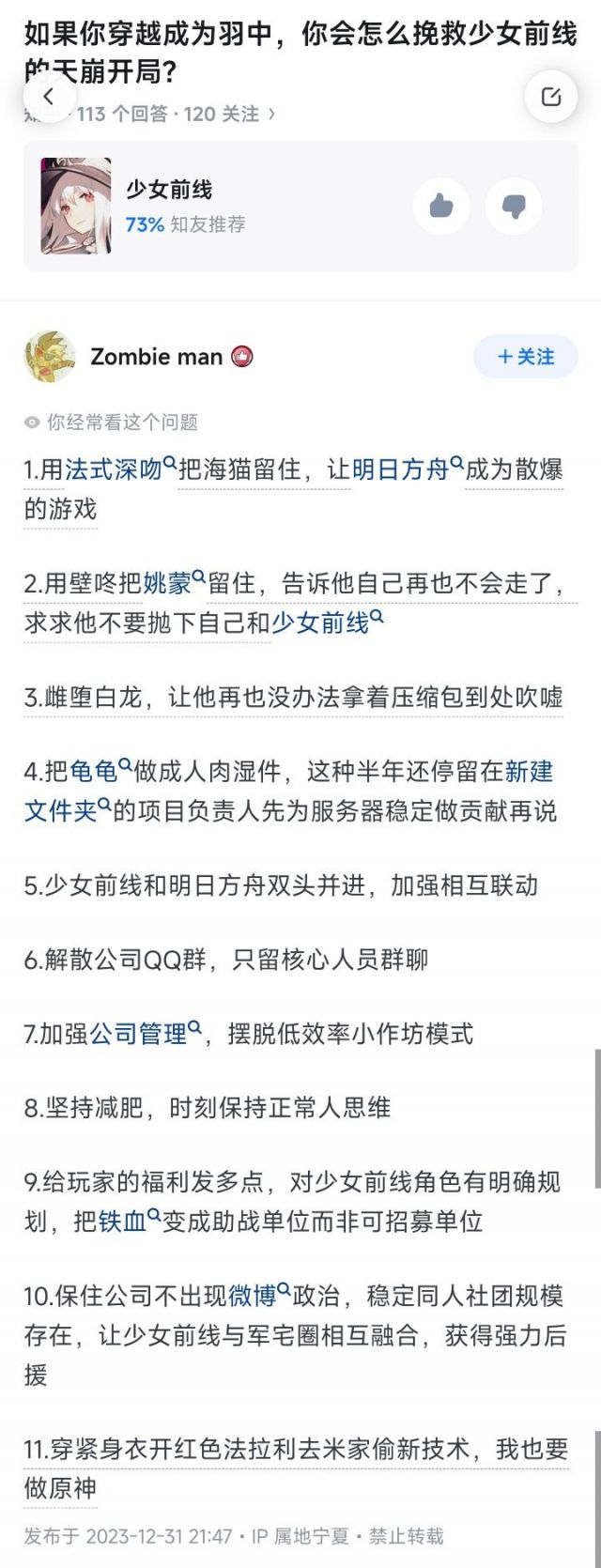Open the 113 个回答 answers list
Image resolution: width=601 pixels, height=1568 pixels.
click(122, 115)
